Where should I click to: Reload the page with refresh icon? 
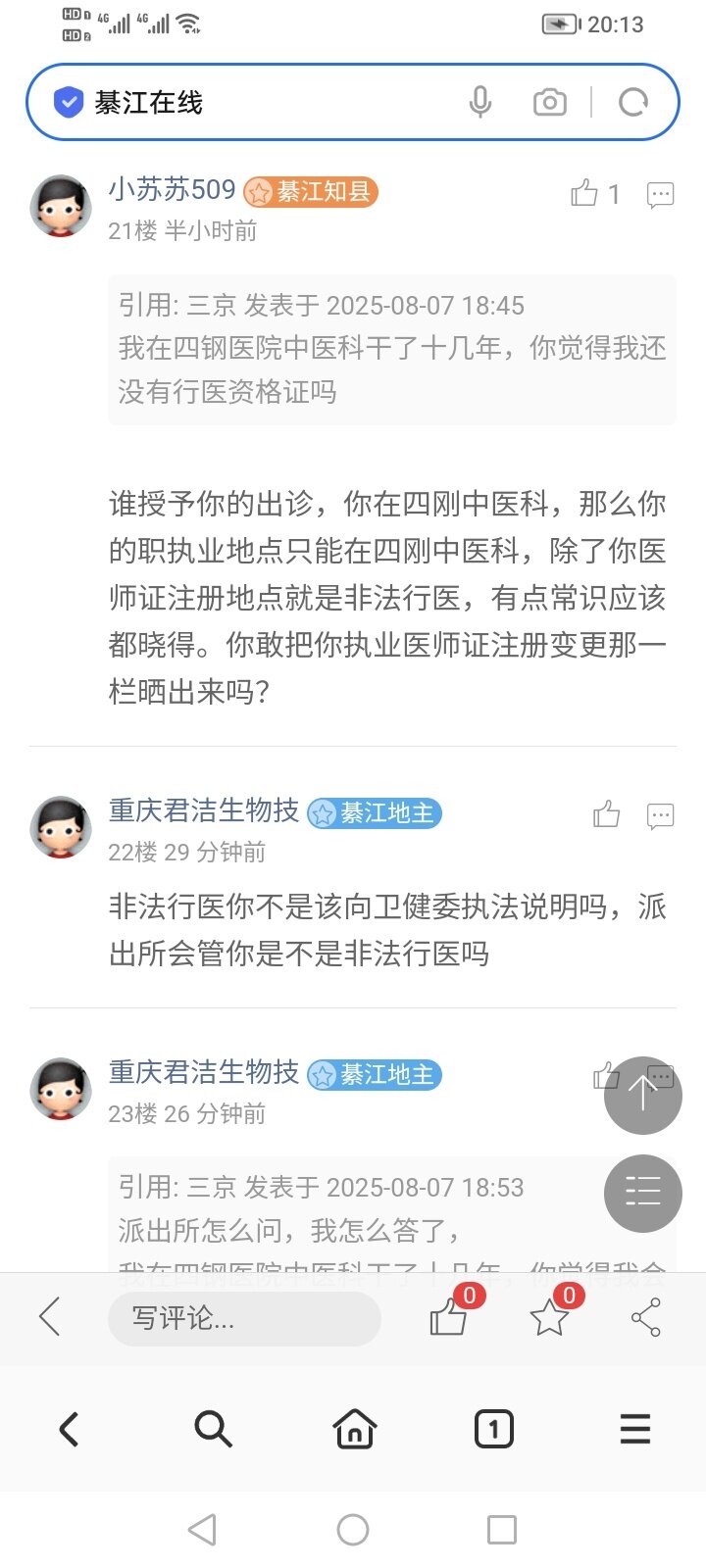coord(633,102)
